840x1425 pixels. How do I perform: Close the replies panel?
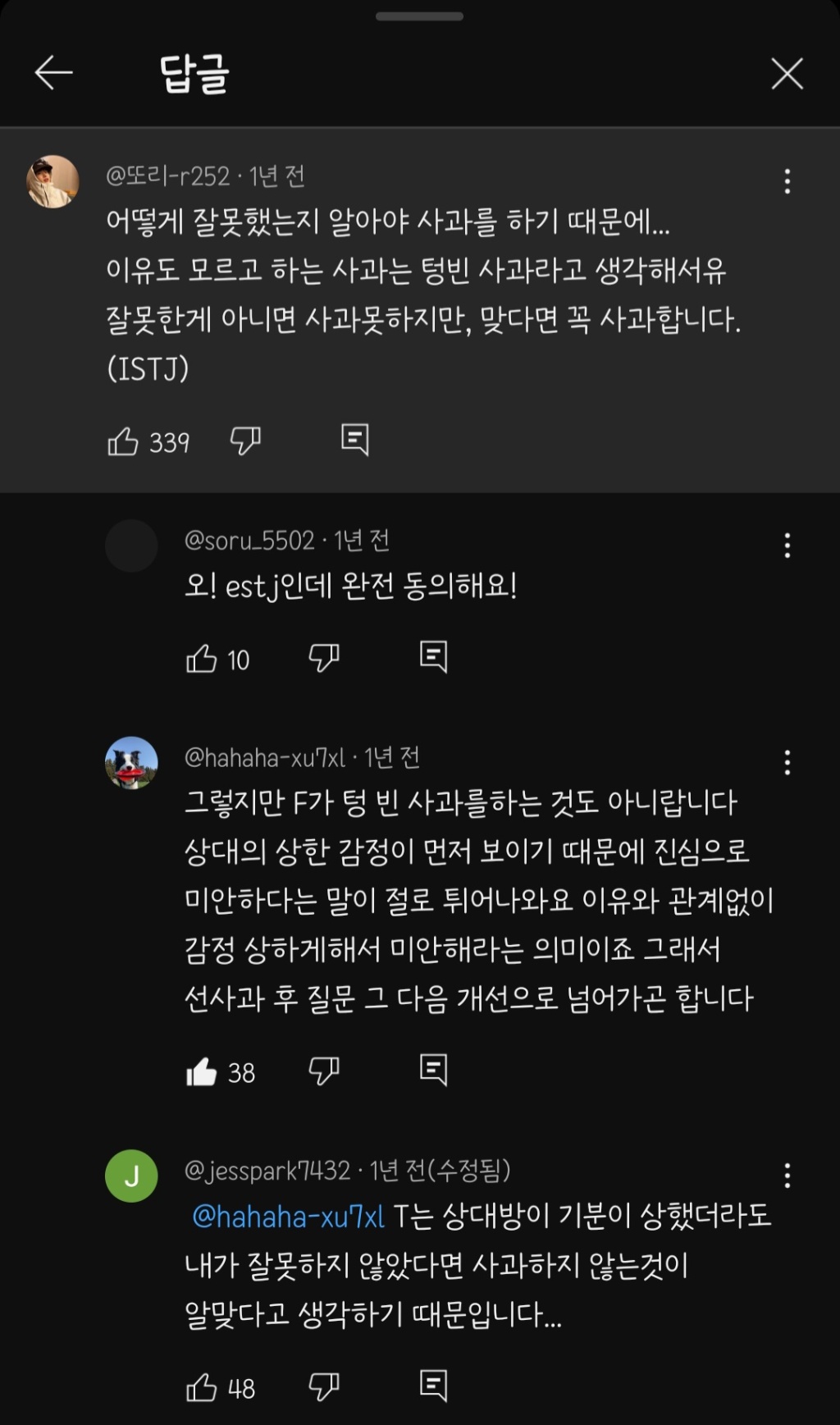point(787,74)
